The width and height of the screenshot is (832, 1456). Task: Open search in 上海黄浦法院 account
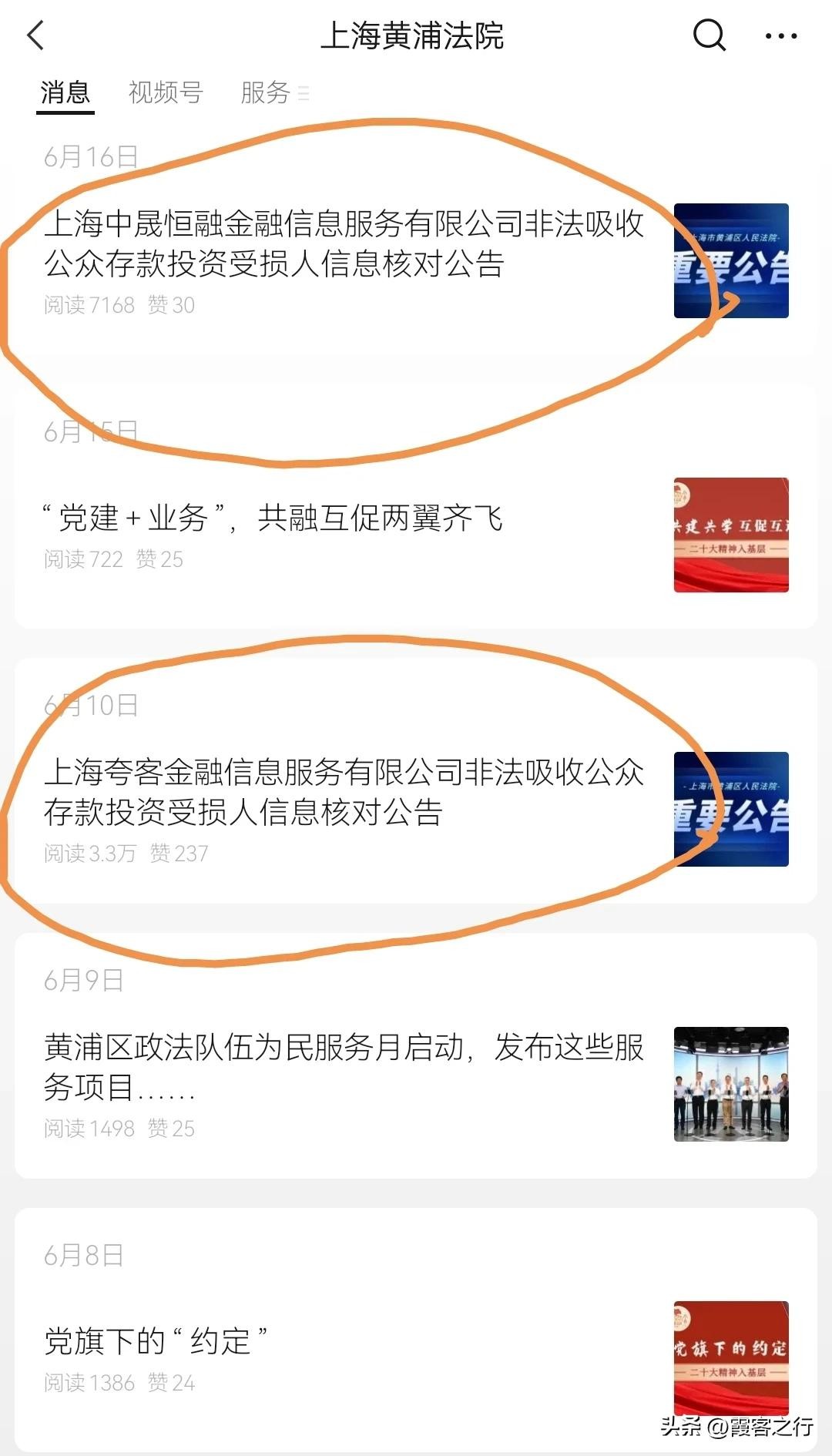click(x=709, y=35)
